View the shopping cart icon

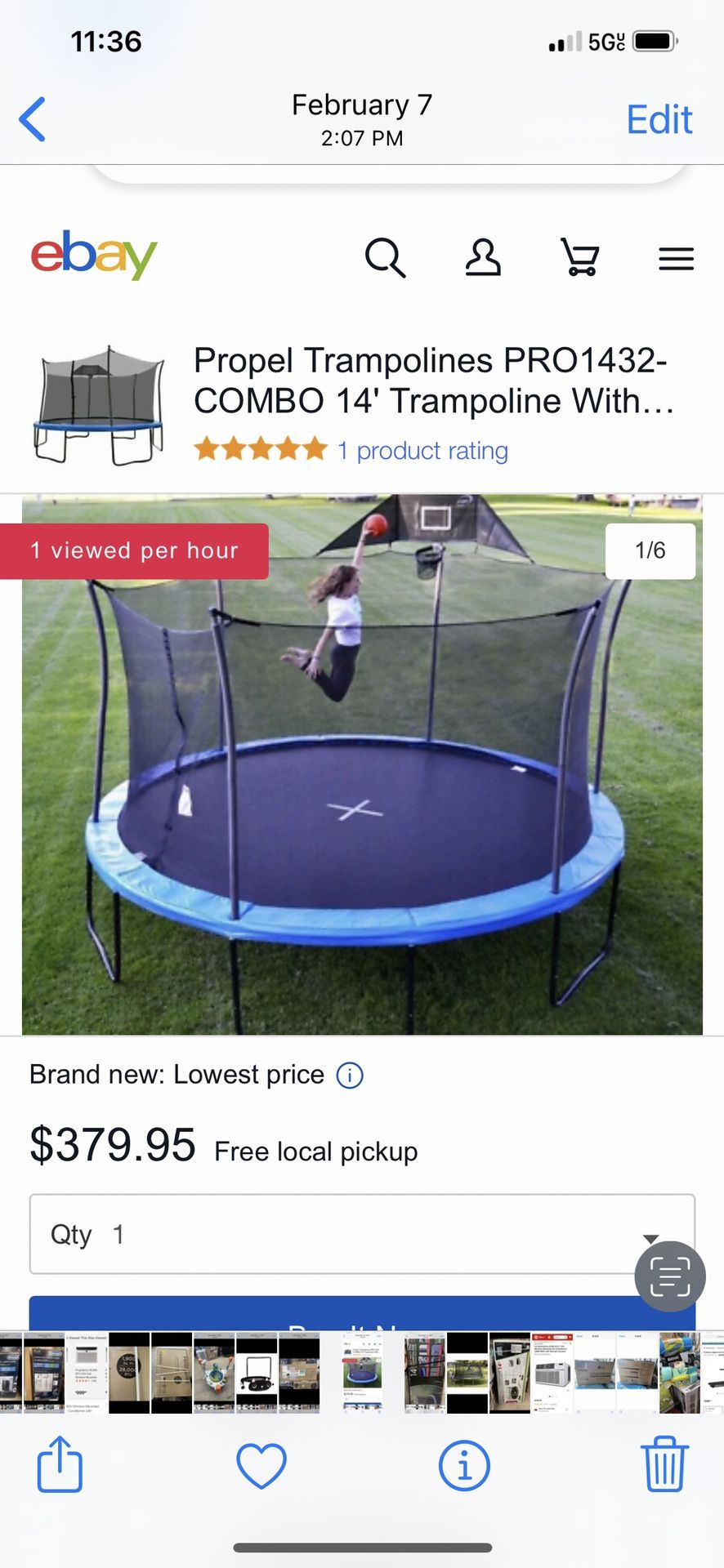[580, 258]
